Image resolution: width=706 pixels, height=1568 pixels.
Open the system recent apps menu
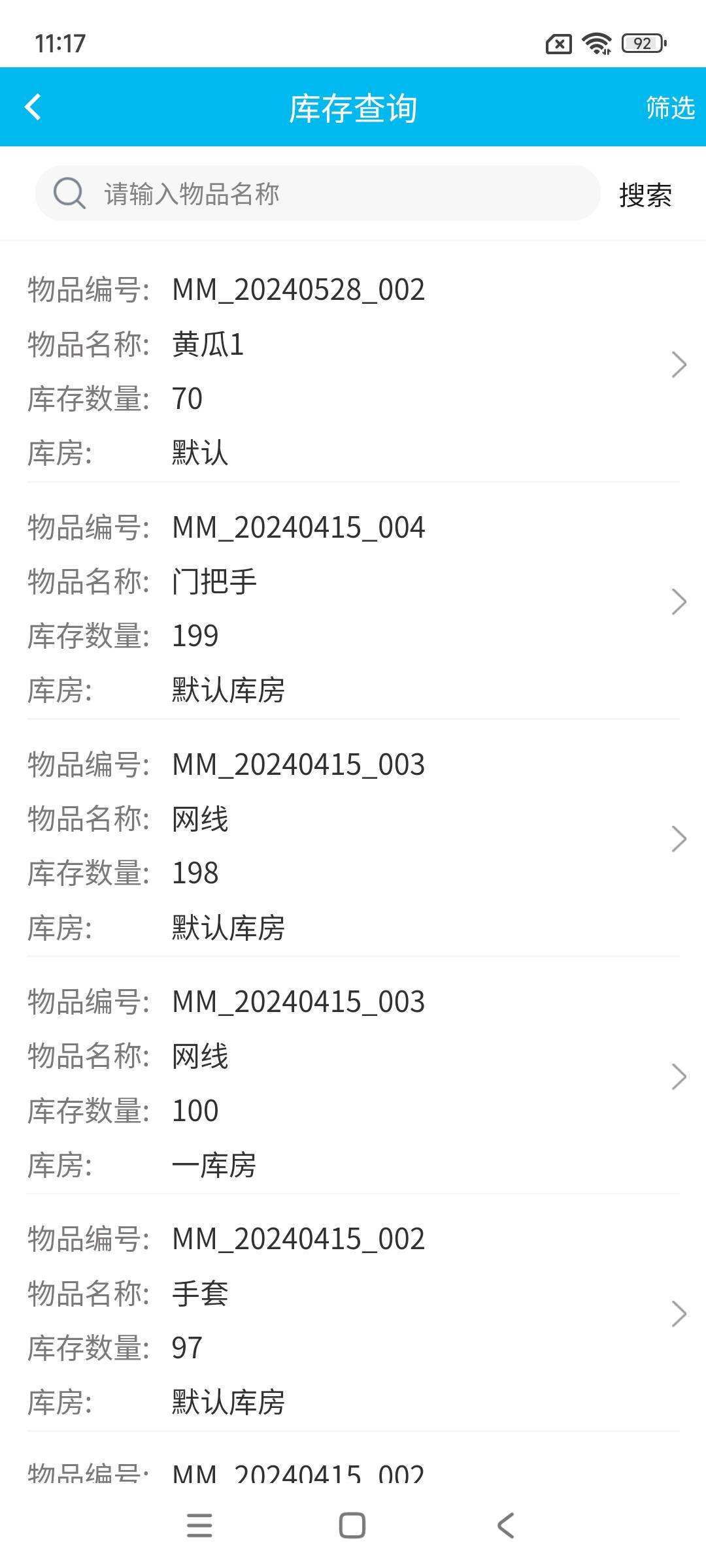[199, 1526]
